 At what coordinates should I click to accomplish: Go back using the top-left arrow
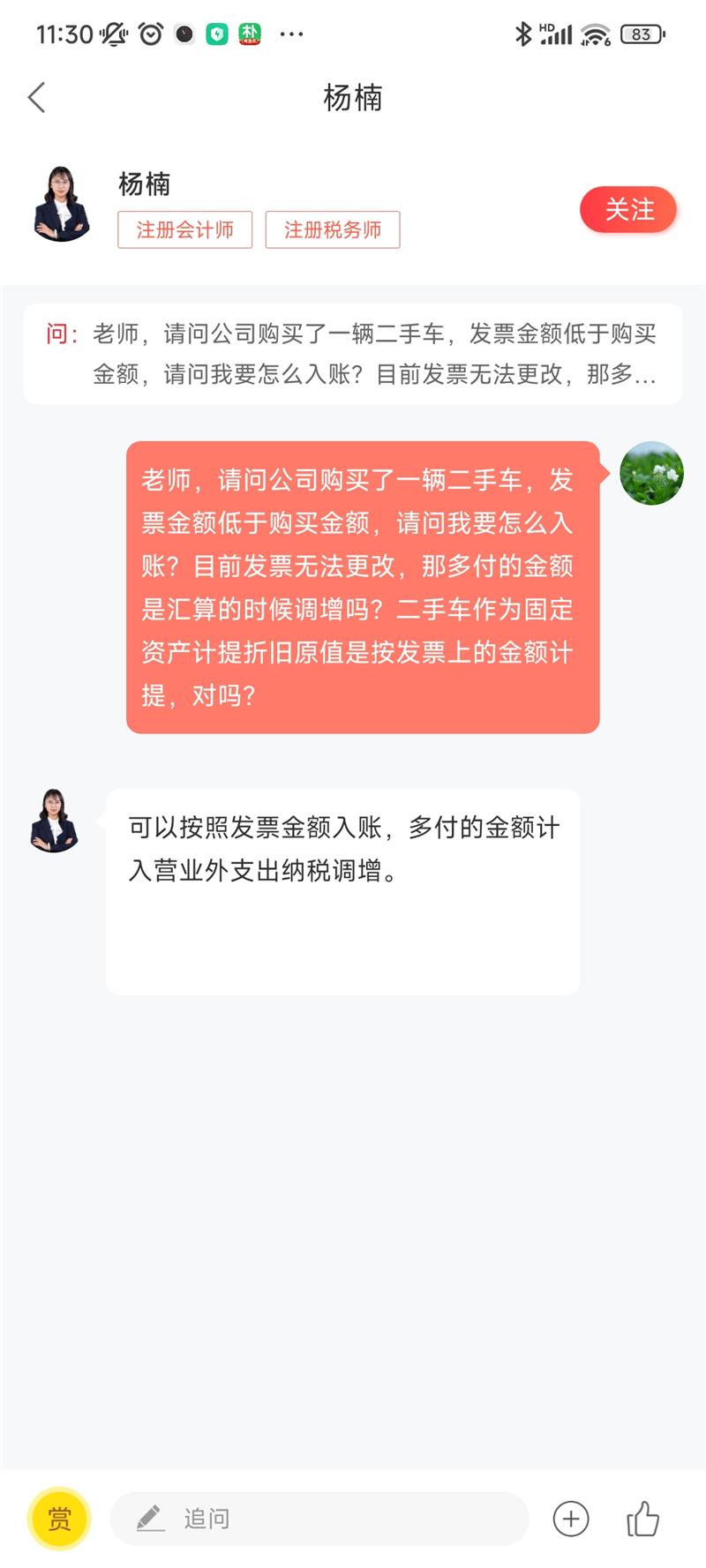[x=37, y=97]
